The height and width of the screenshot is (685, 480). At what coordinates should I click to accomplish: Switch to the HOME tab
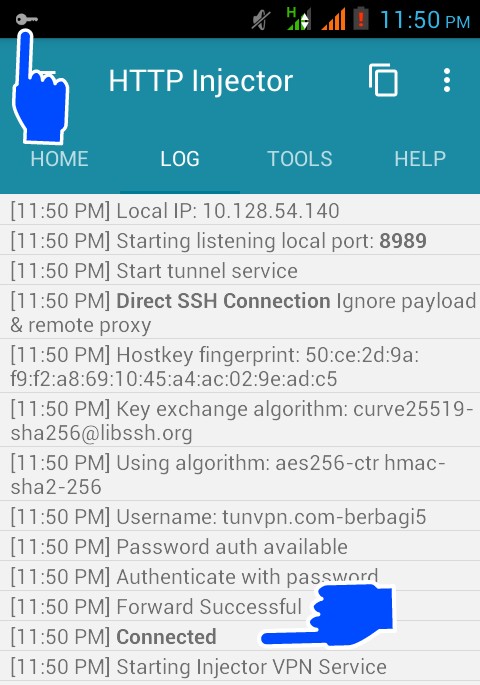pyautogui.click(x=59, y=159)
